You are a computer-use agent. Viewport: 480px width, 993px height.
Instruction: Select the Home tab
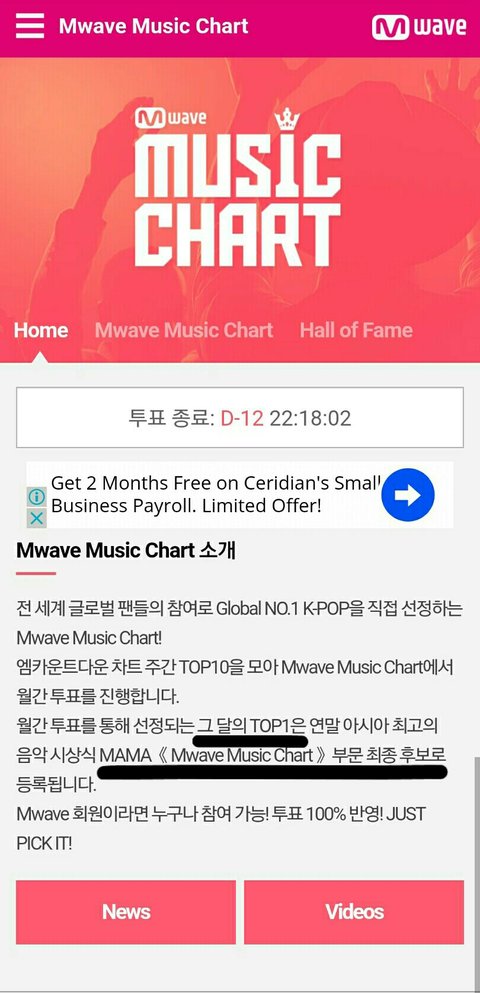pos(41,330)
